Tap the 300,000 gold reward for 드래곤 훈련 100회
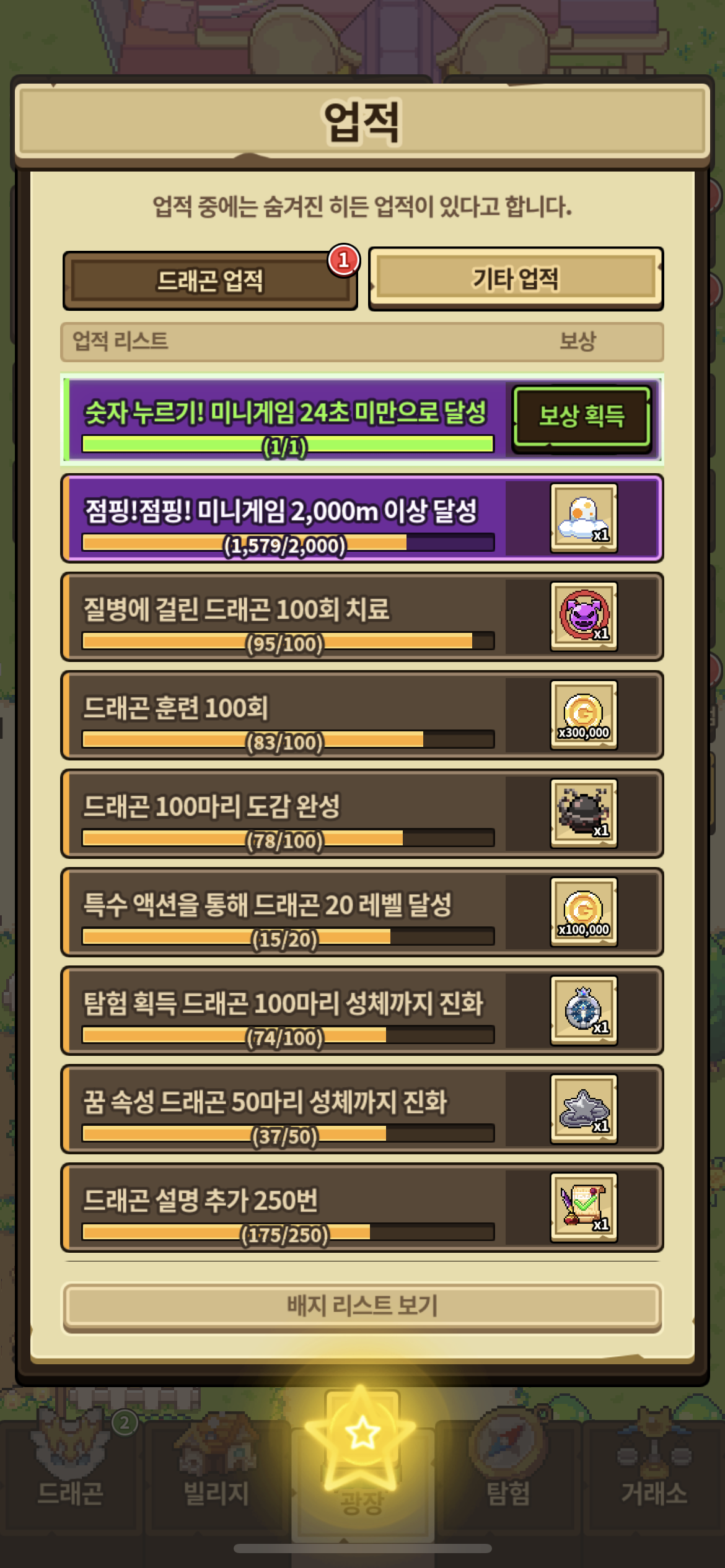Screen dimensions: 725x1568 point(584,715)
